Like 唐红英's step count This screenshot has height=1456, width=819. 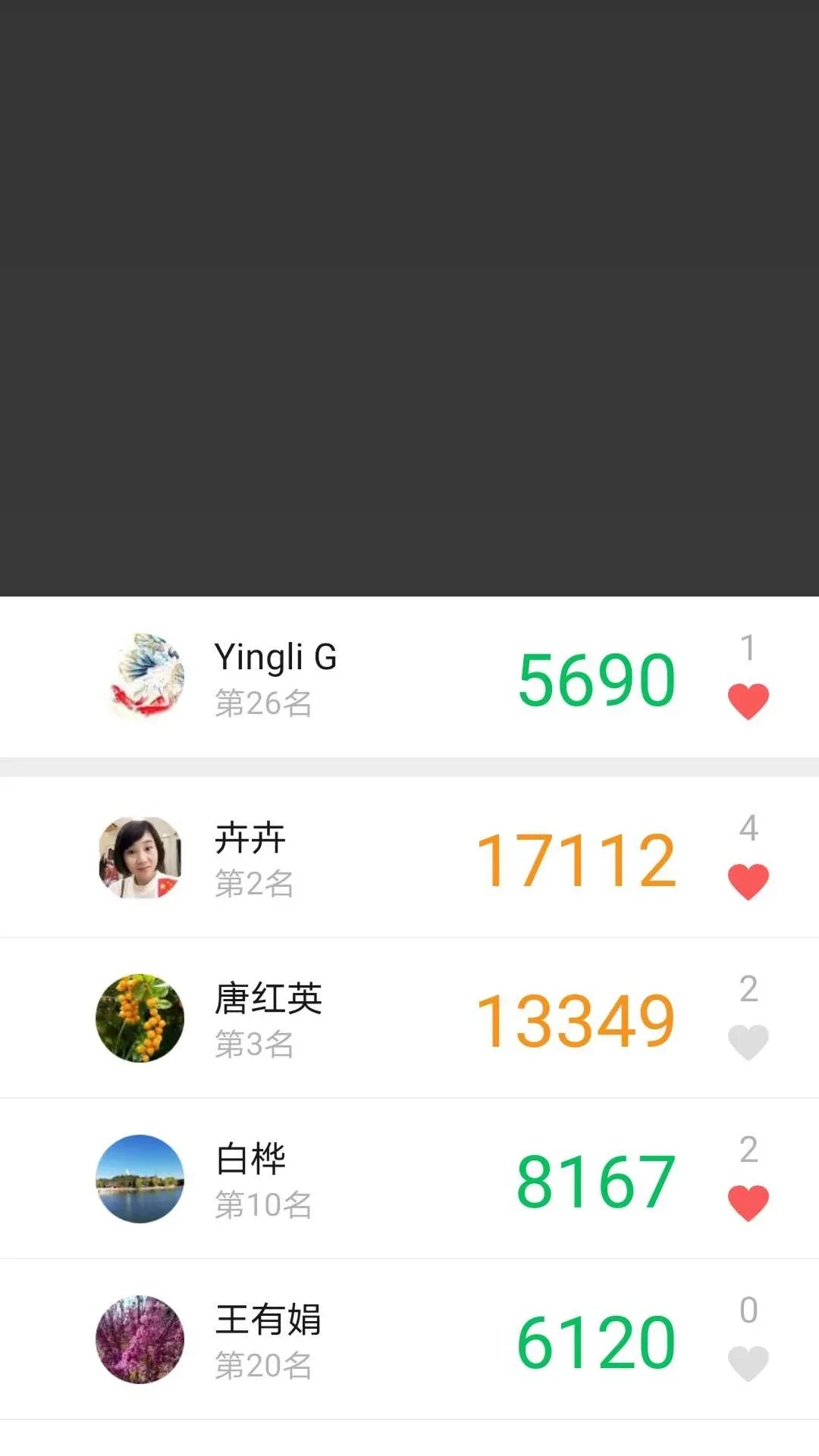click(748, 1041)
